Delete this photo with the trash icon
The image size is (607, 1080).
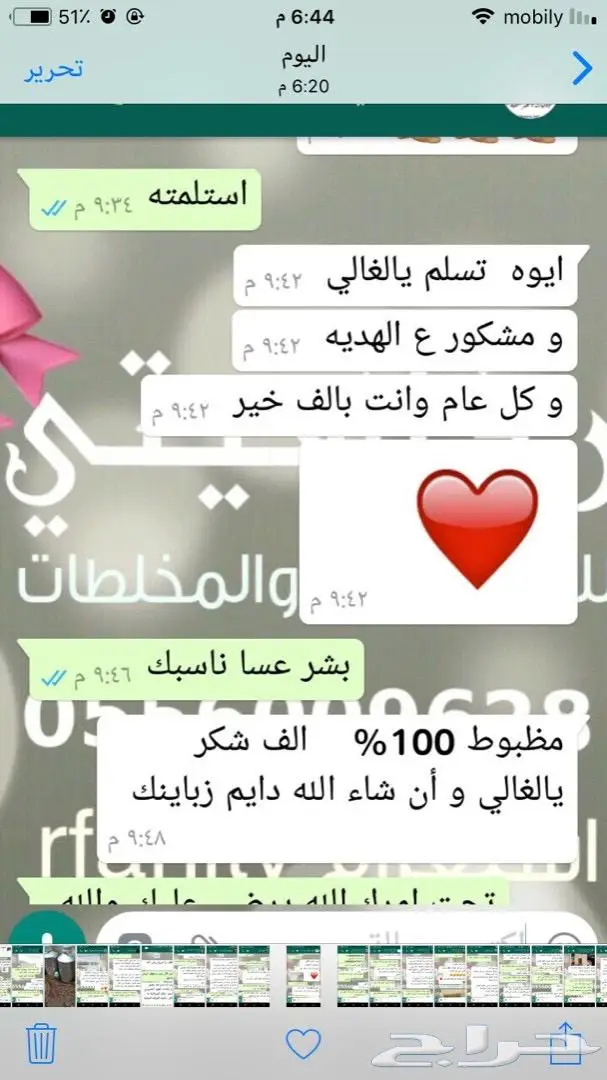(x=41, y=1042)
